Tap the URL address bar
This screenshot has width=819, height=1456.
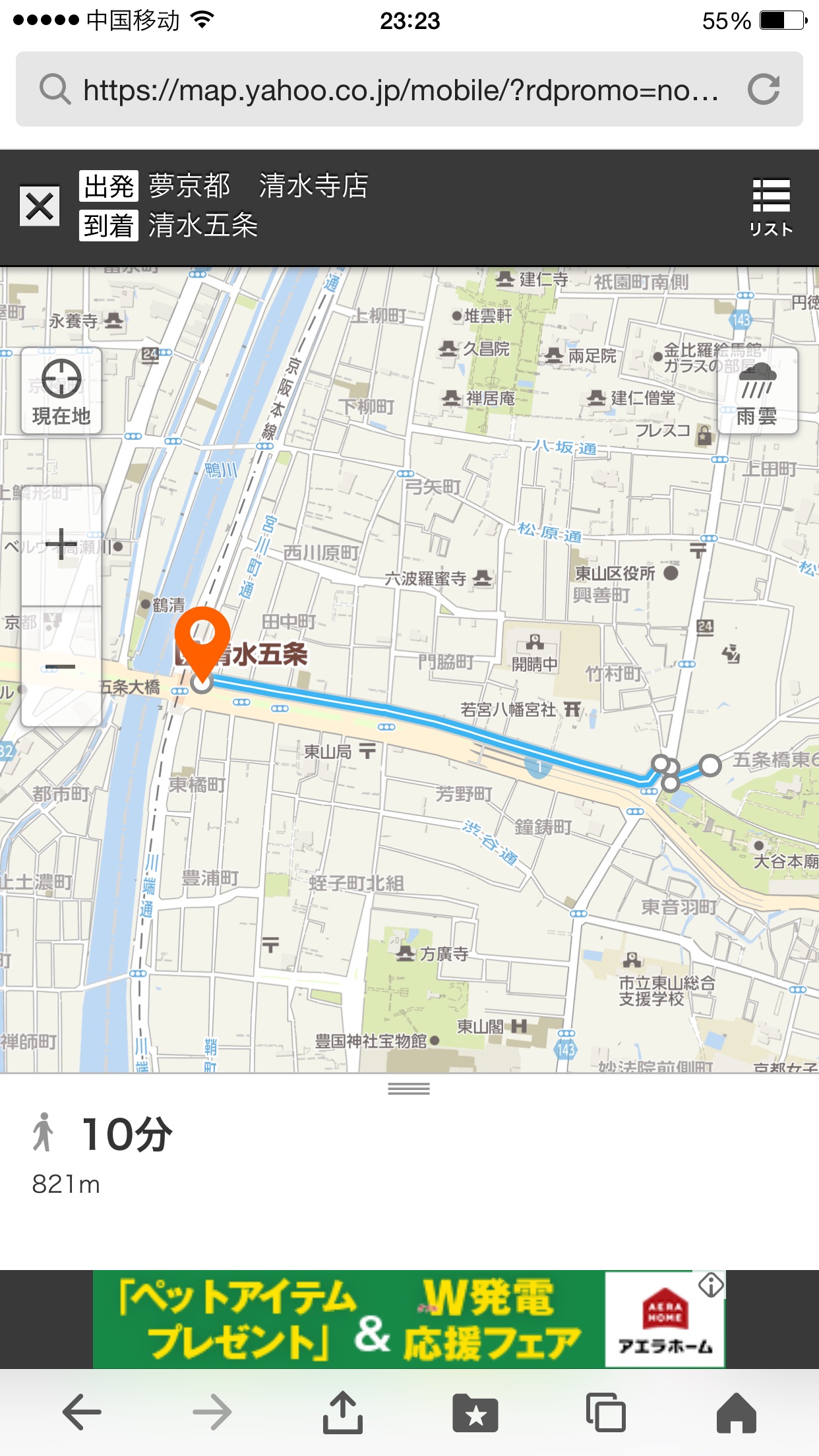coord(400,90)
